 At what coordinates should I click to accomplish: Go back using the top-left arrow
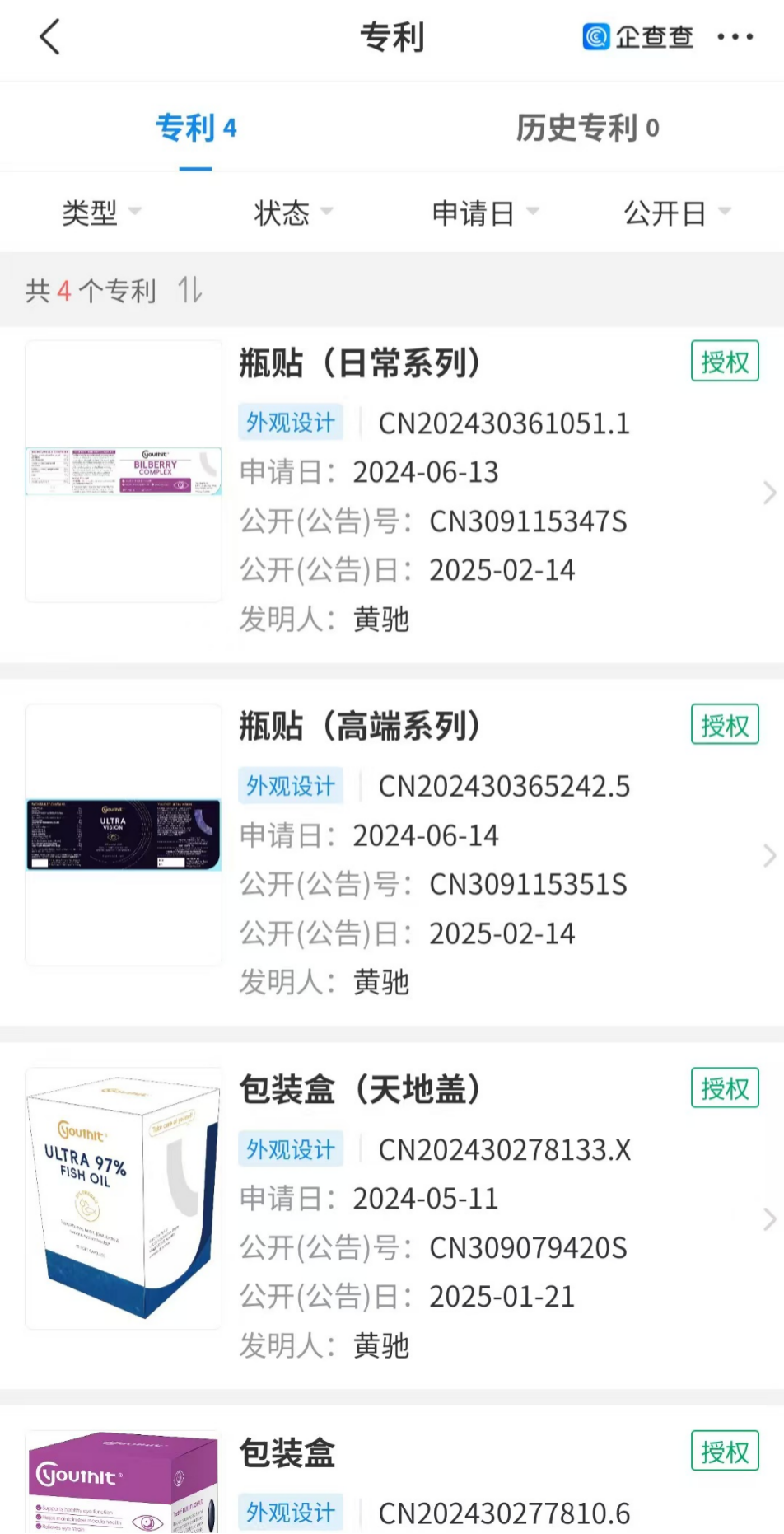[50, 38]
